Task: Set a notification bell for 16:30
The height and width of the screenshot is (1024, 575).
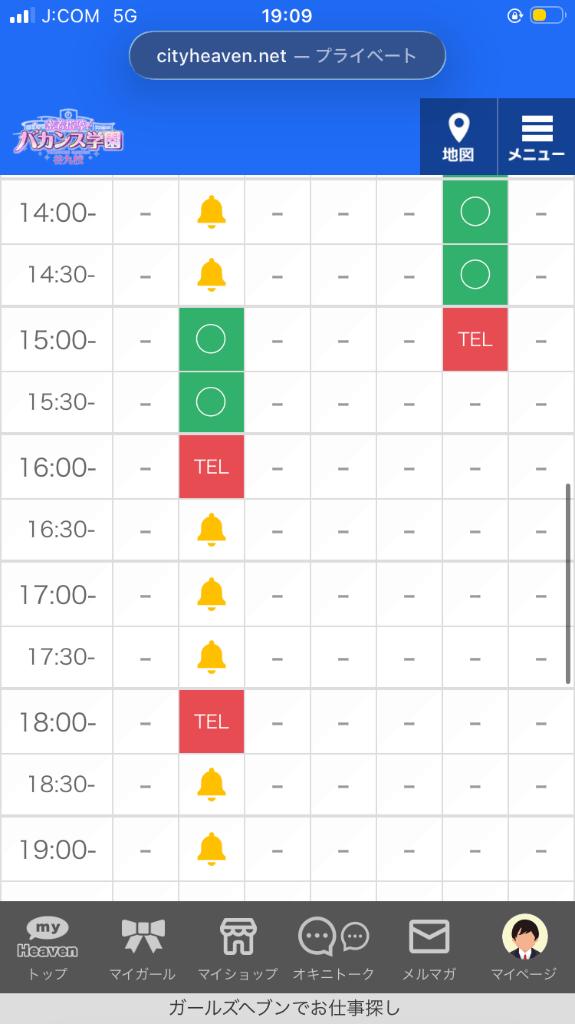Action: [211, 530]
